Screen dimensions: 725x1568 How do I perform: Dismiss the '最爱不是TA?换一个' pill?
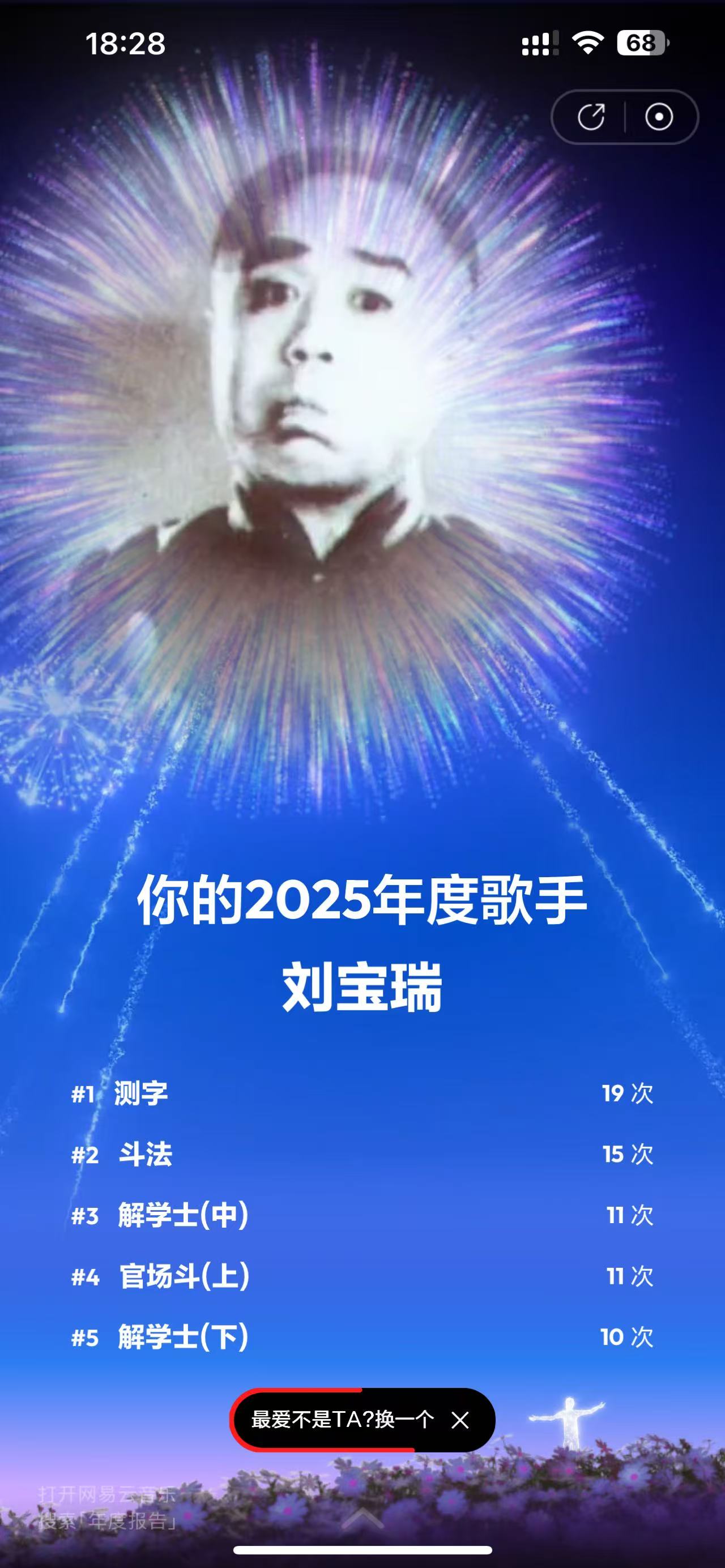[x=460, y=1420]
